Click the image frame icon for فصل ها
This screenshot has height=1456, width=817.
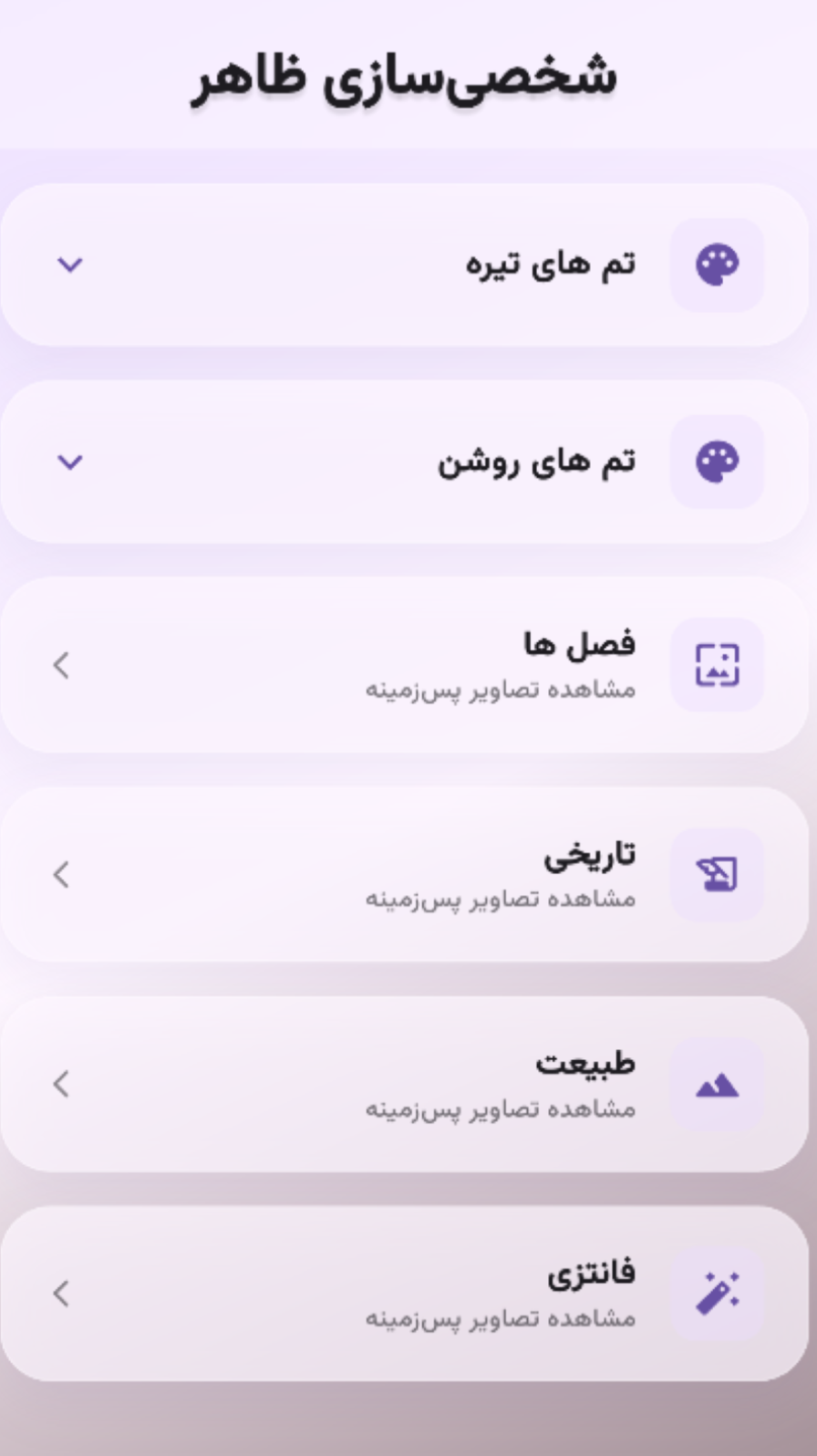pos(717,665)
